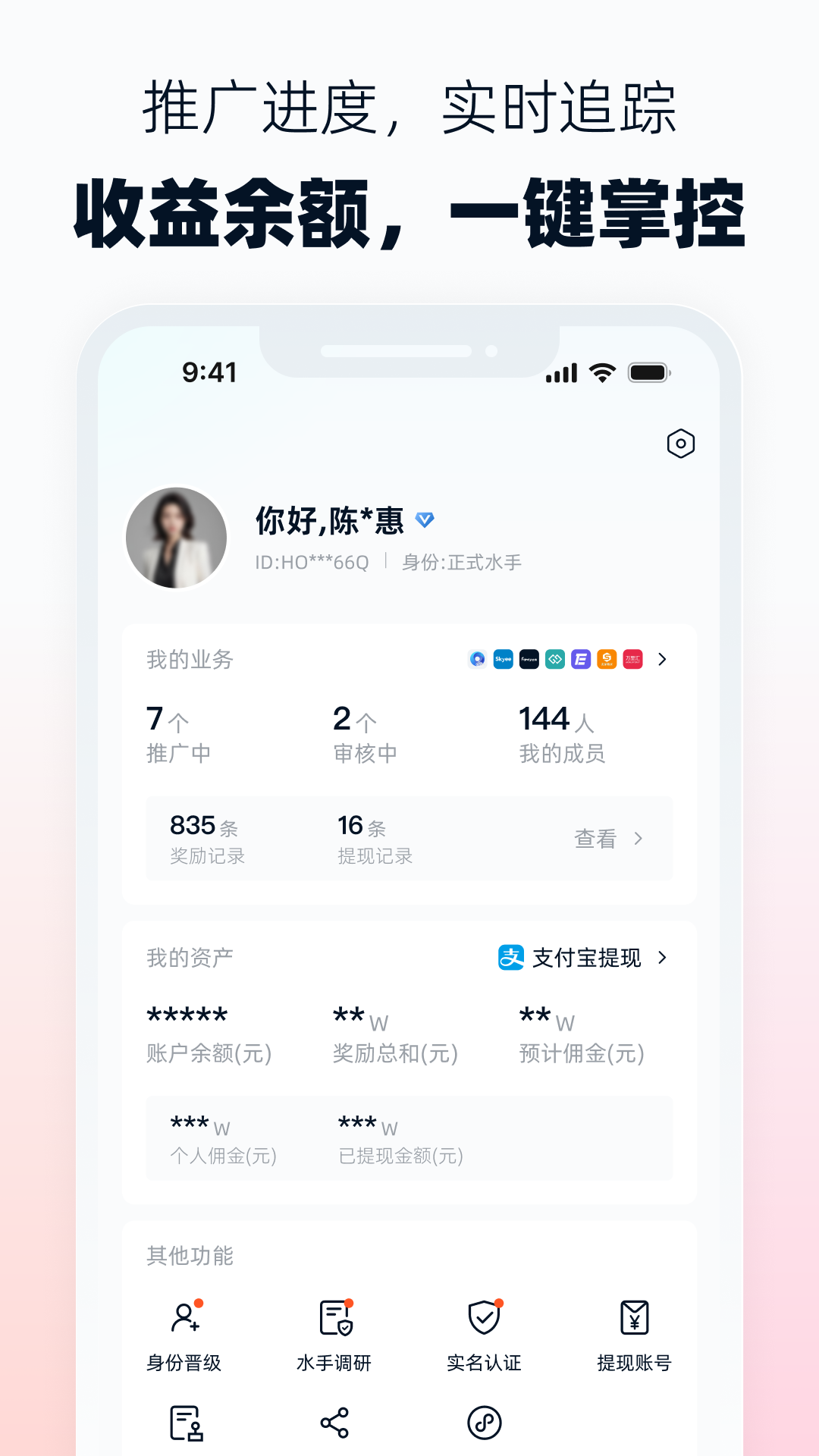Expand the business icons row with the arrow
The width and height of the screenshot is (819, 1456).
pos(663,660)
